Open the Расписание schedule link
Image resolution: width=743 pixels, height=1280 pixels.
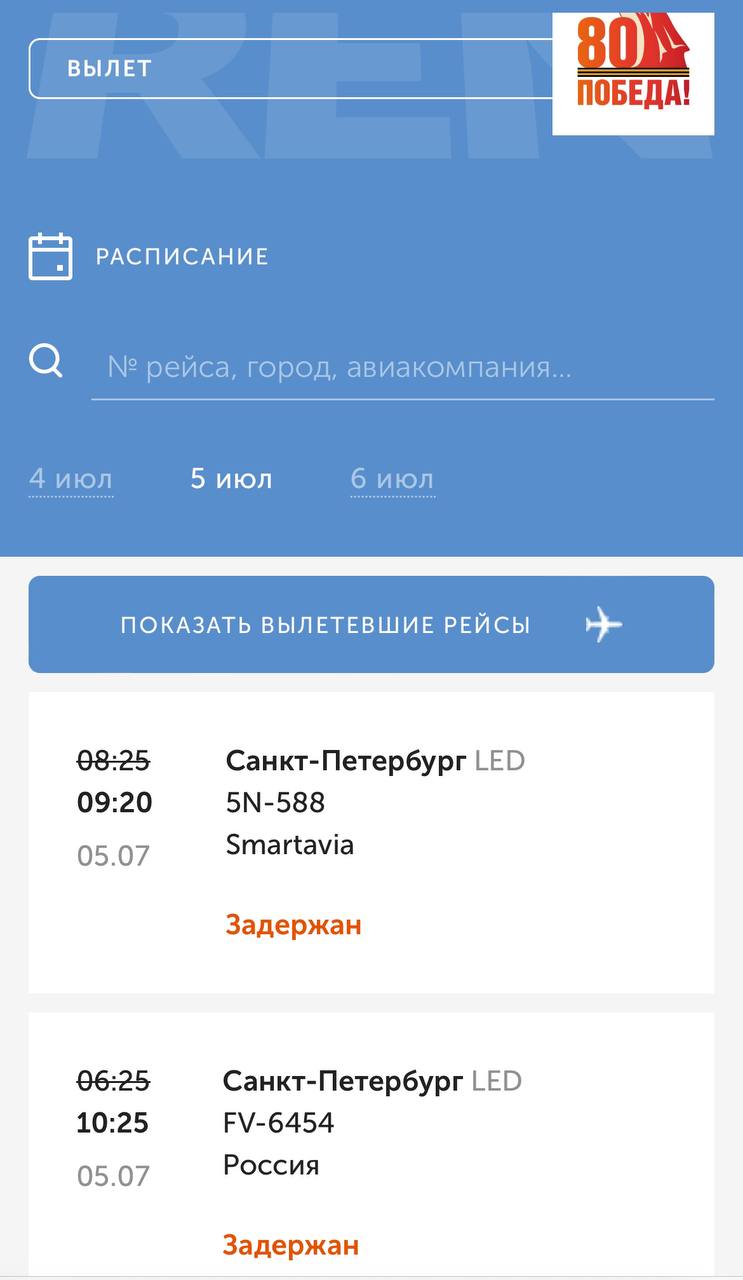click(x=149, y=256)
